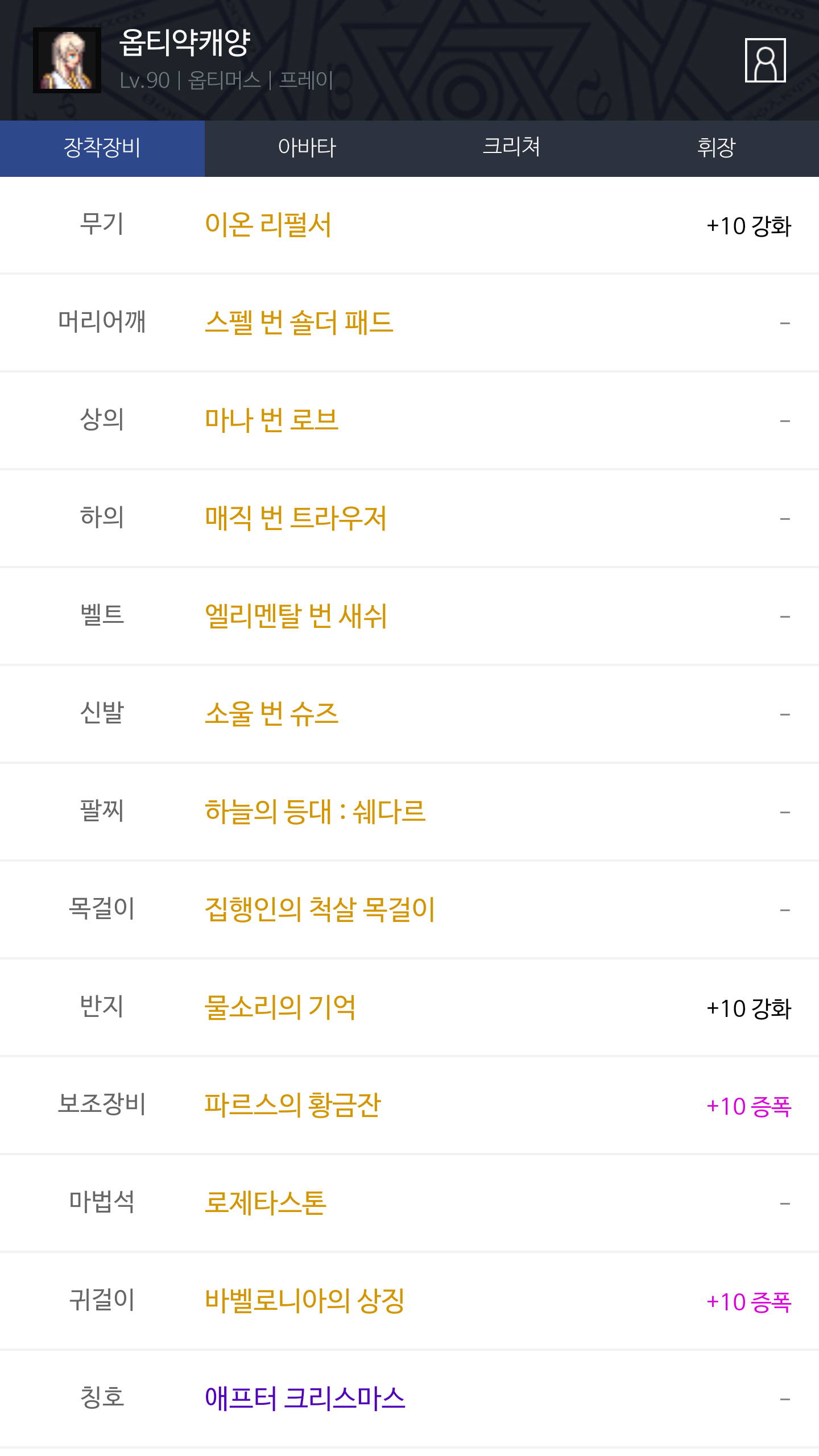
Task: View ring 물소리의 기억 details
Action: tap(280, 1007)
